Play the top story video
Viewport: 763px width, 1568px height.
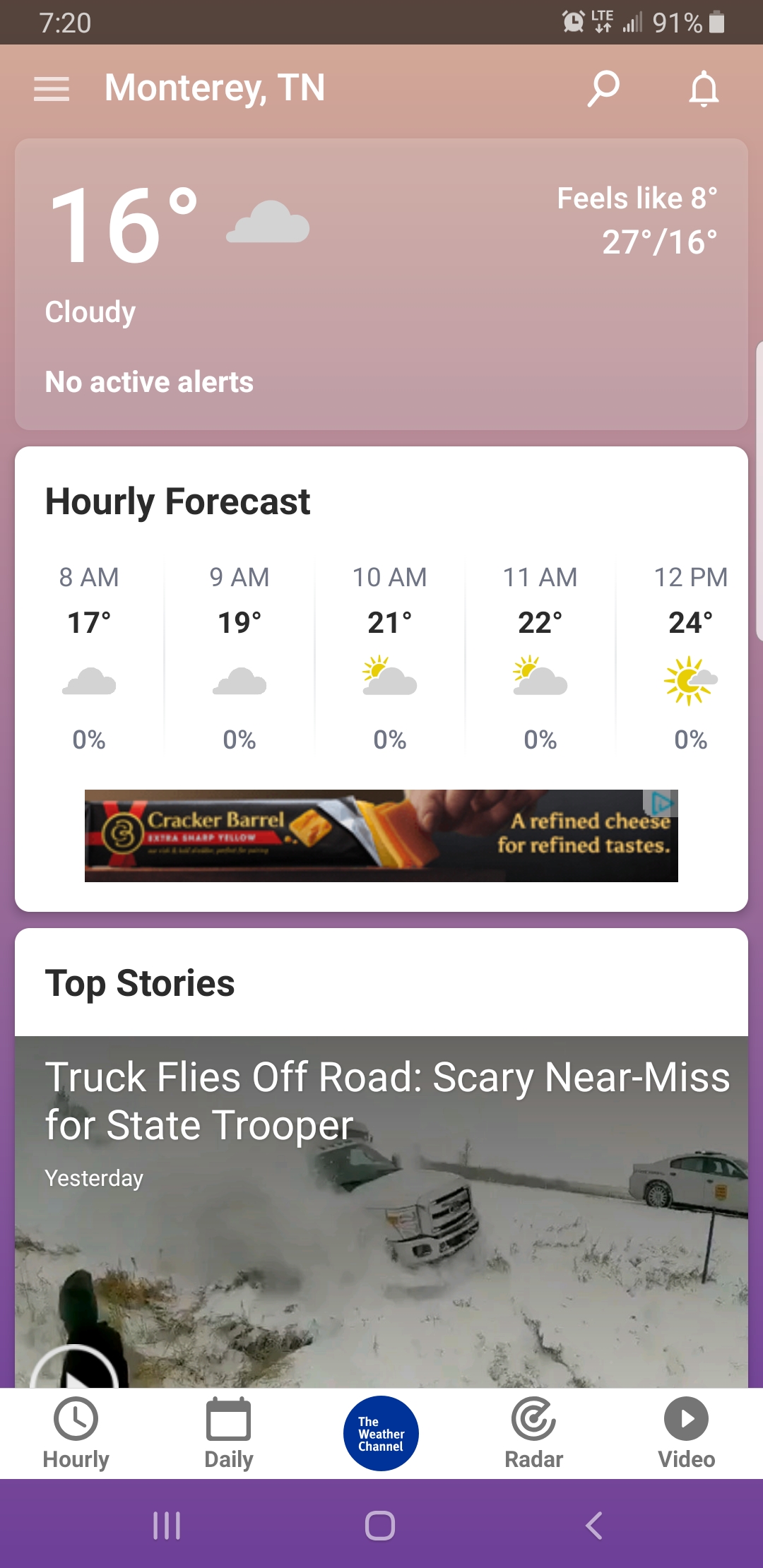click(x=74, y=1370)
